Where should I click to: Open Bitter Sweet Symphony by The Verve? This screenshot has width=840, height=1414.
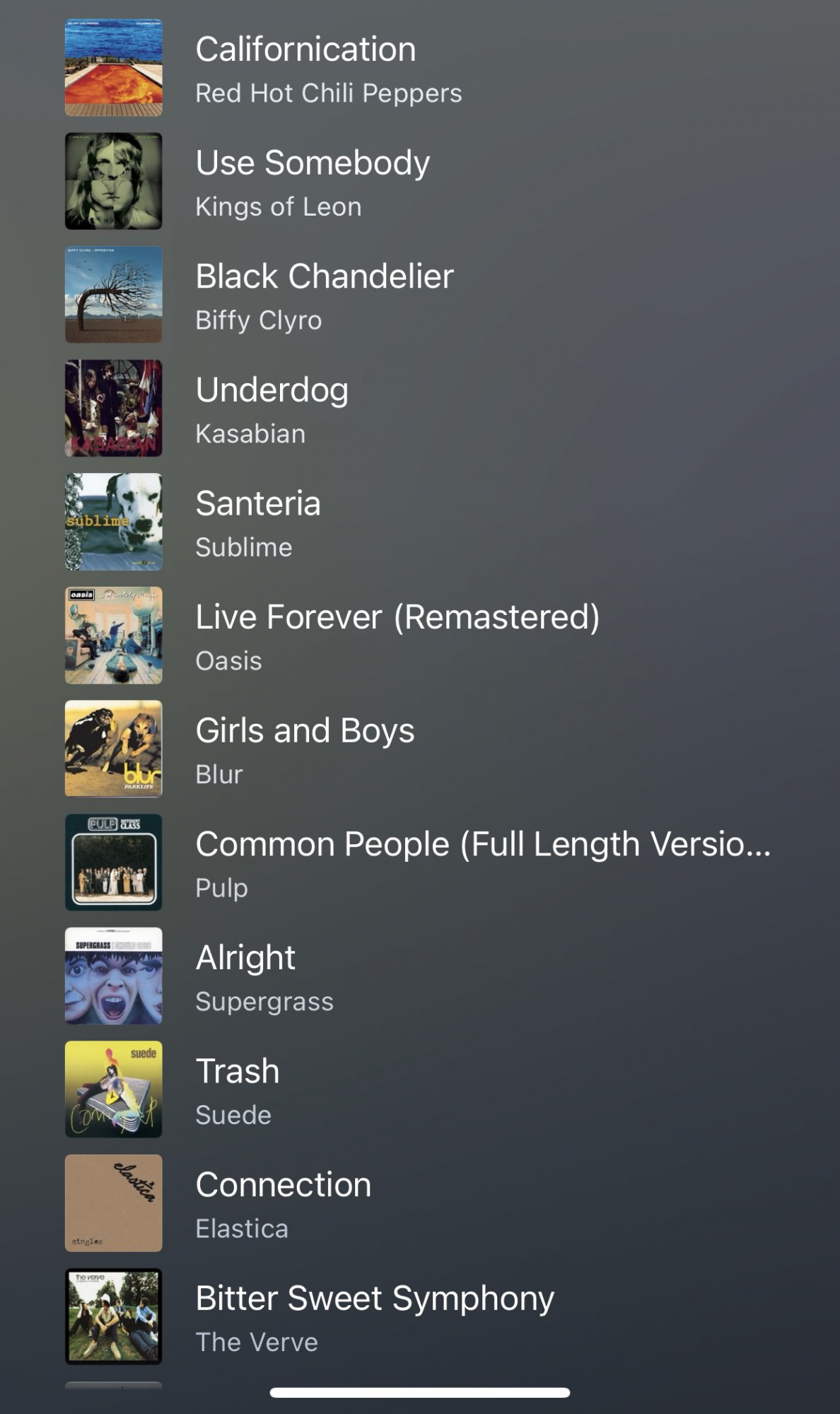(x=374, y=1317)
